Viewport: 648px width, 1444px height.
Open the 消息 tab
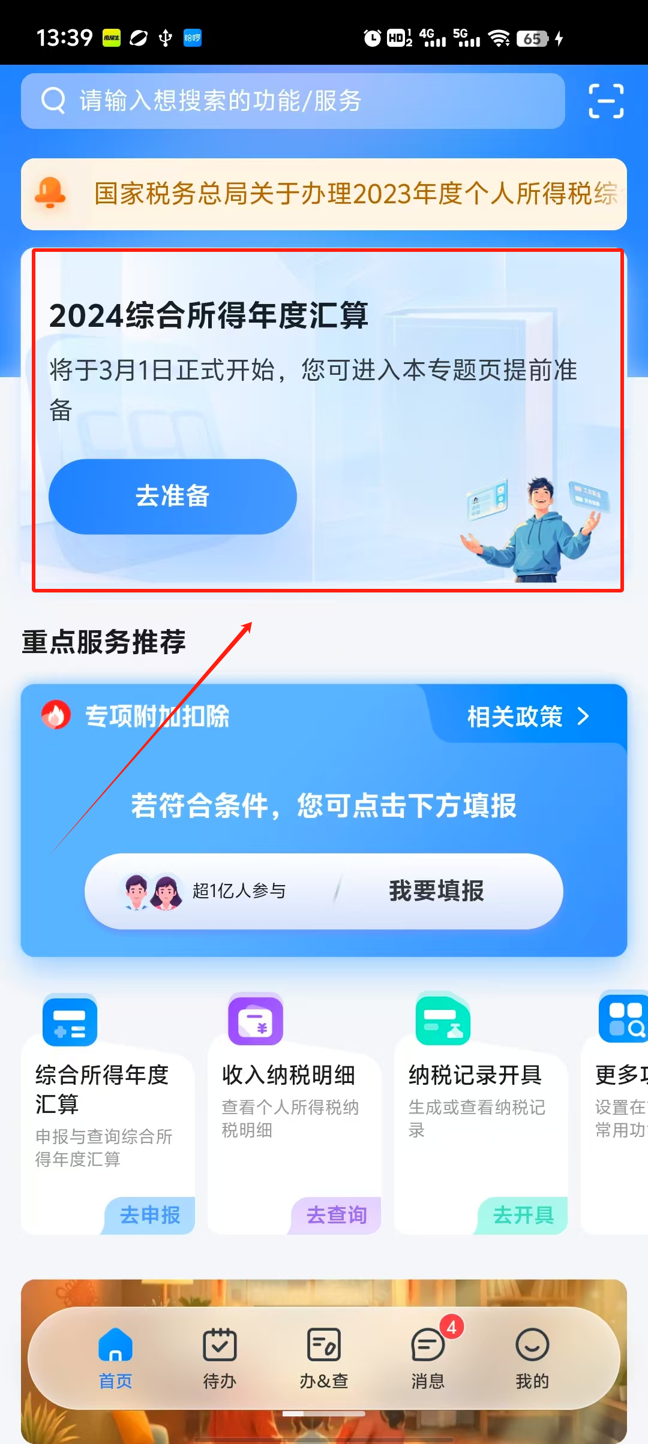coord(428,1358)
